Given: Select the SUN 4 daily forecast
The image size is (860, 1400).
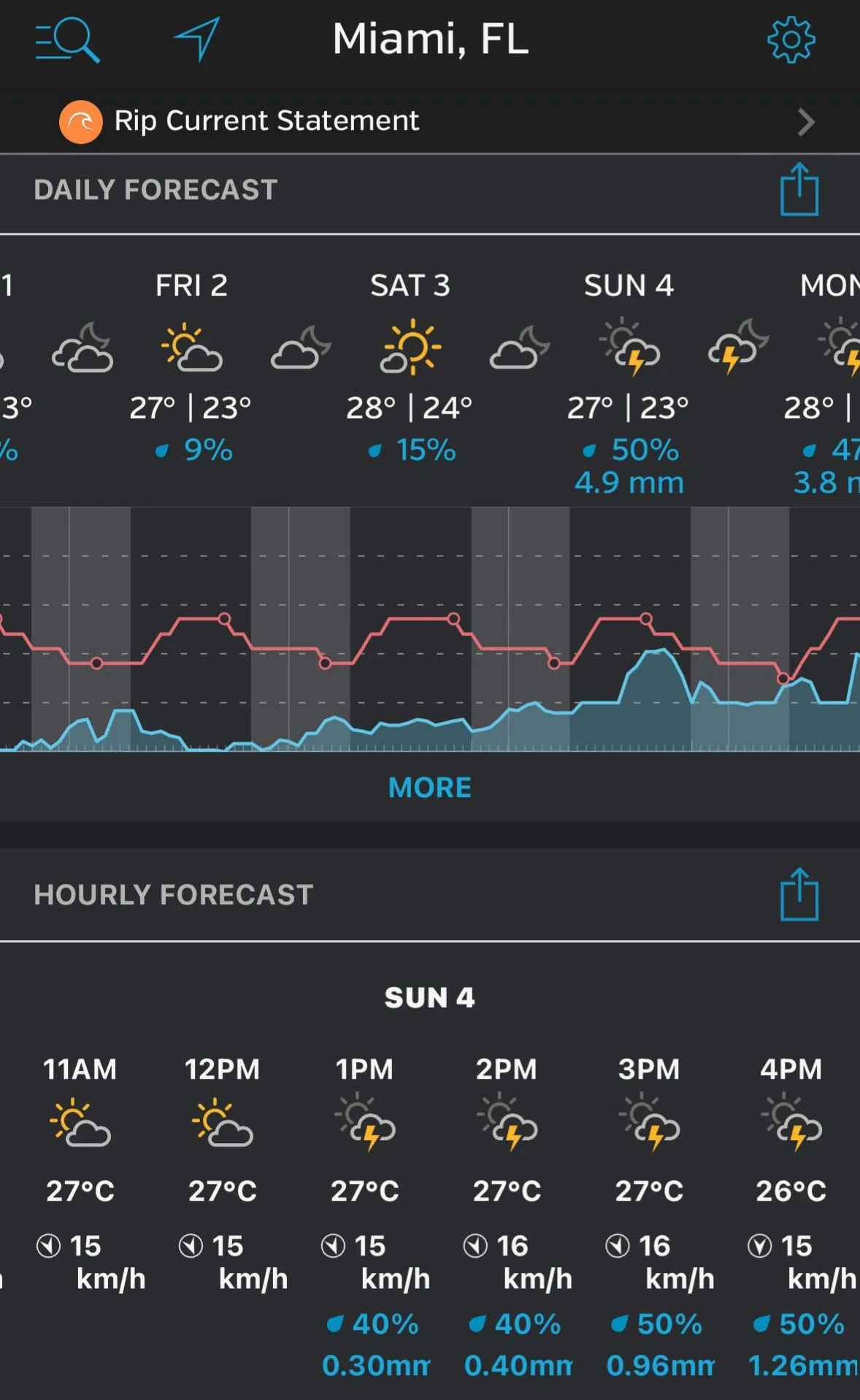Looking at the screenshot, I should (629, 365).
